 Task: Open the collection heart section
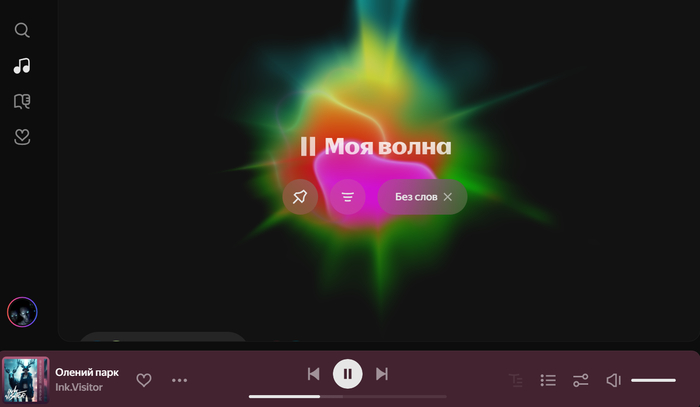point(22,137)
